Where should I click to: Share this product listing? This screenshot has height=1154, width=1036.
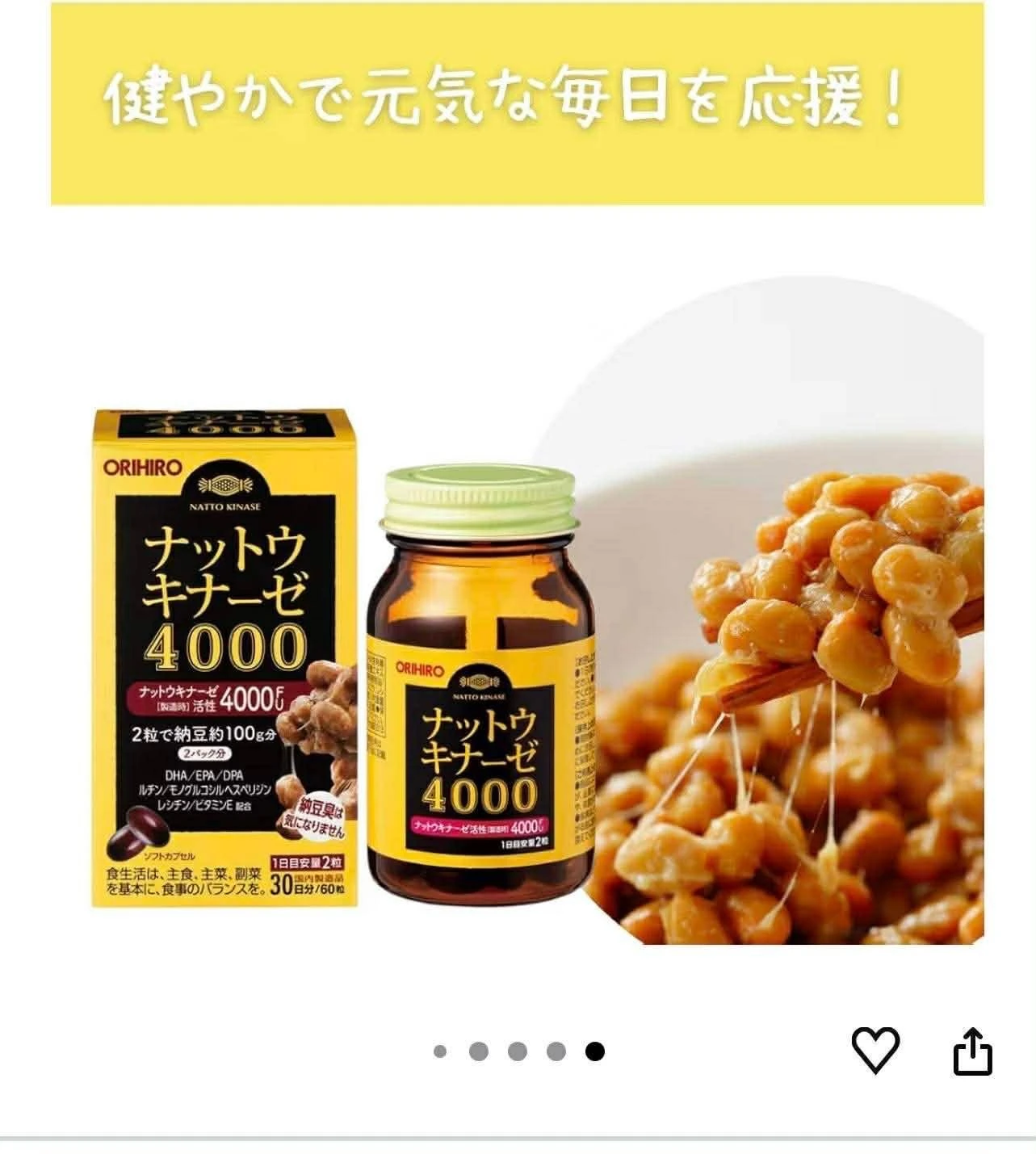tap(972, 1051)
